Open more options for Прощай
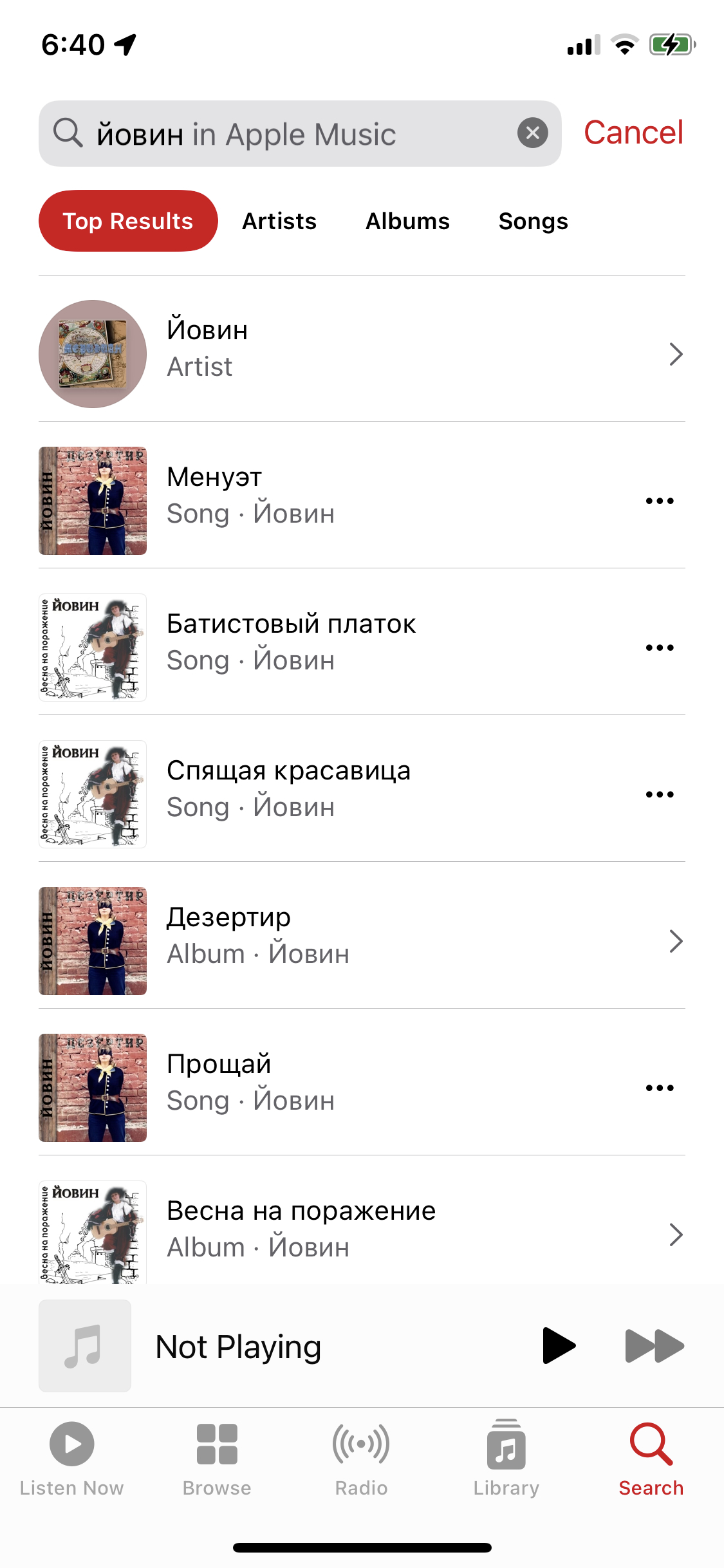724x1568 pixels. [660, 1088]
